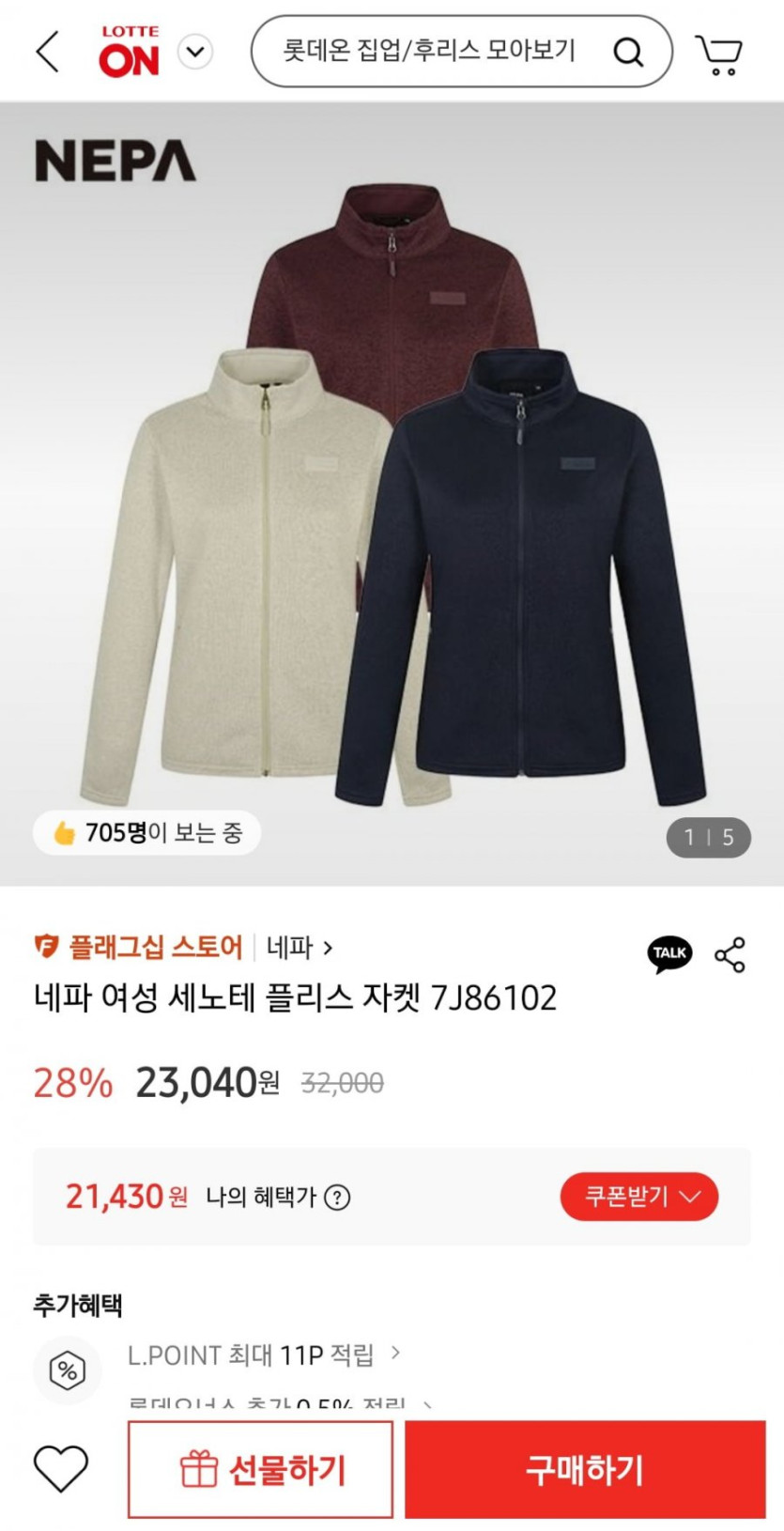The width and height of the screenshot is (784, 1531).
Task: Go back to the previous page
Action: (48, 52)
